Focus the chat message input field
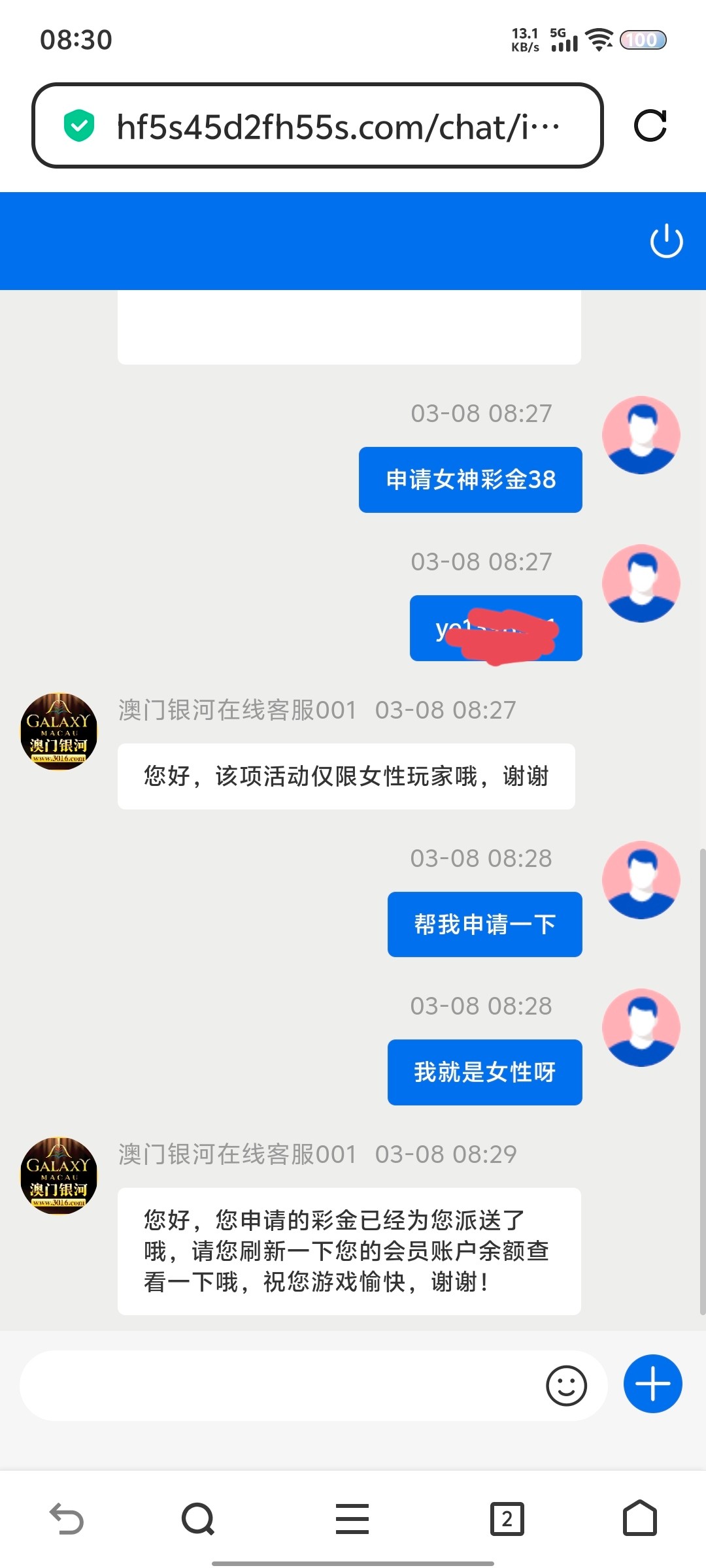 275,1385
